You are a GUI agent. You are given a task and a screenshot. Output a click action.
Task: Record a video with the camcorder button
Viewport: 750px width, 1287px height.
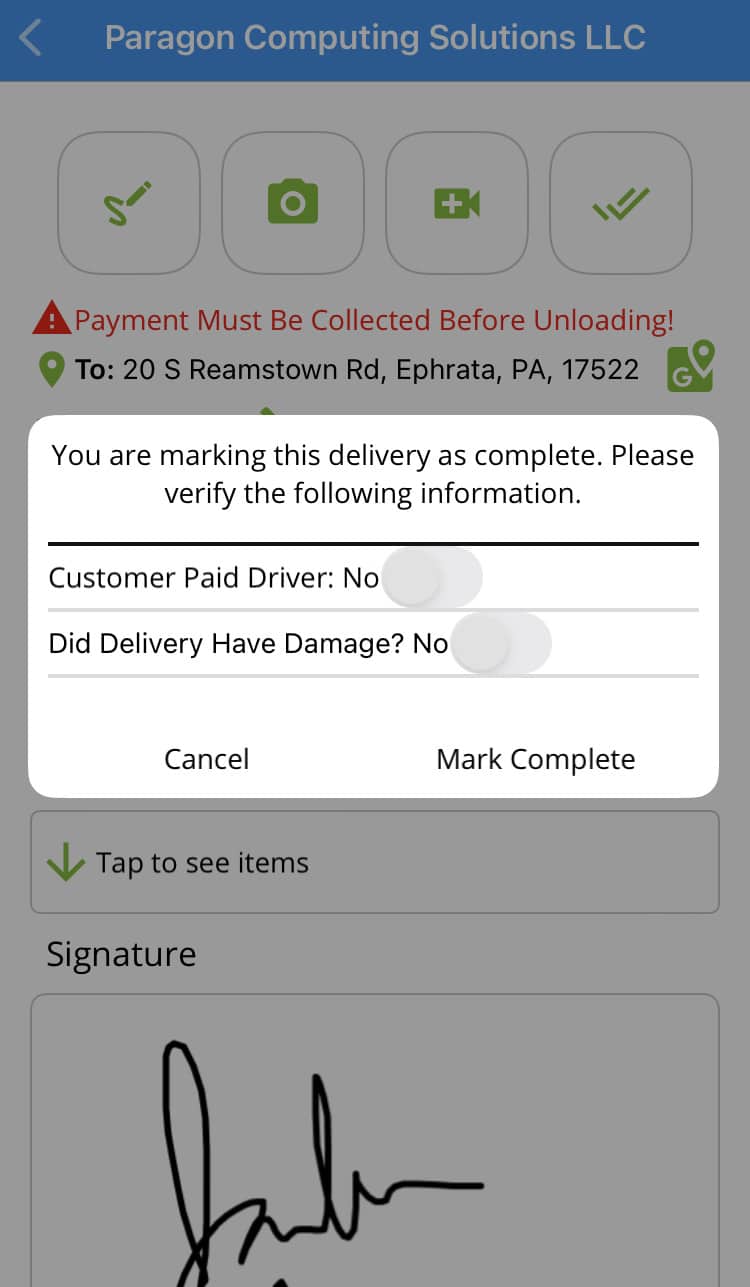pyautogui.click(x=456, y=203)
